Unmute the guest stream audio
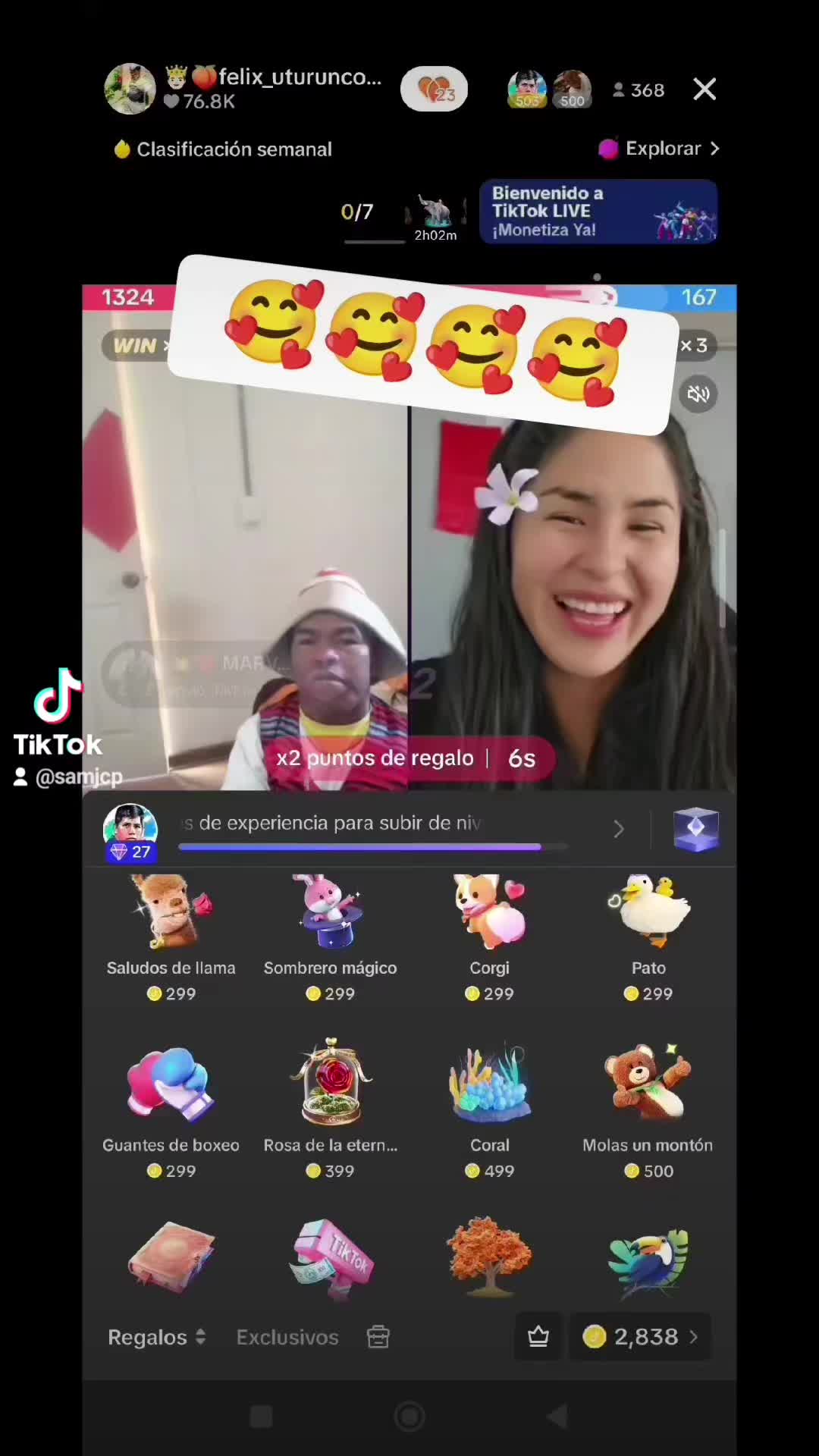The width and height of the screenshot is (819, 1456). coord(698,394)
